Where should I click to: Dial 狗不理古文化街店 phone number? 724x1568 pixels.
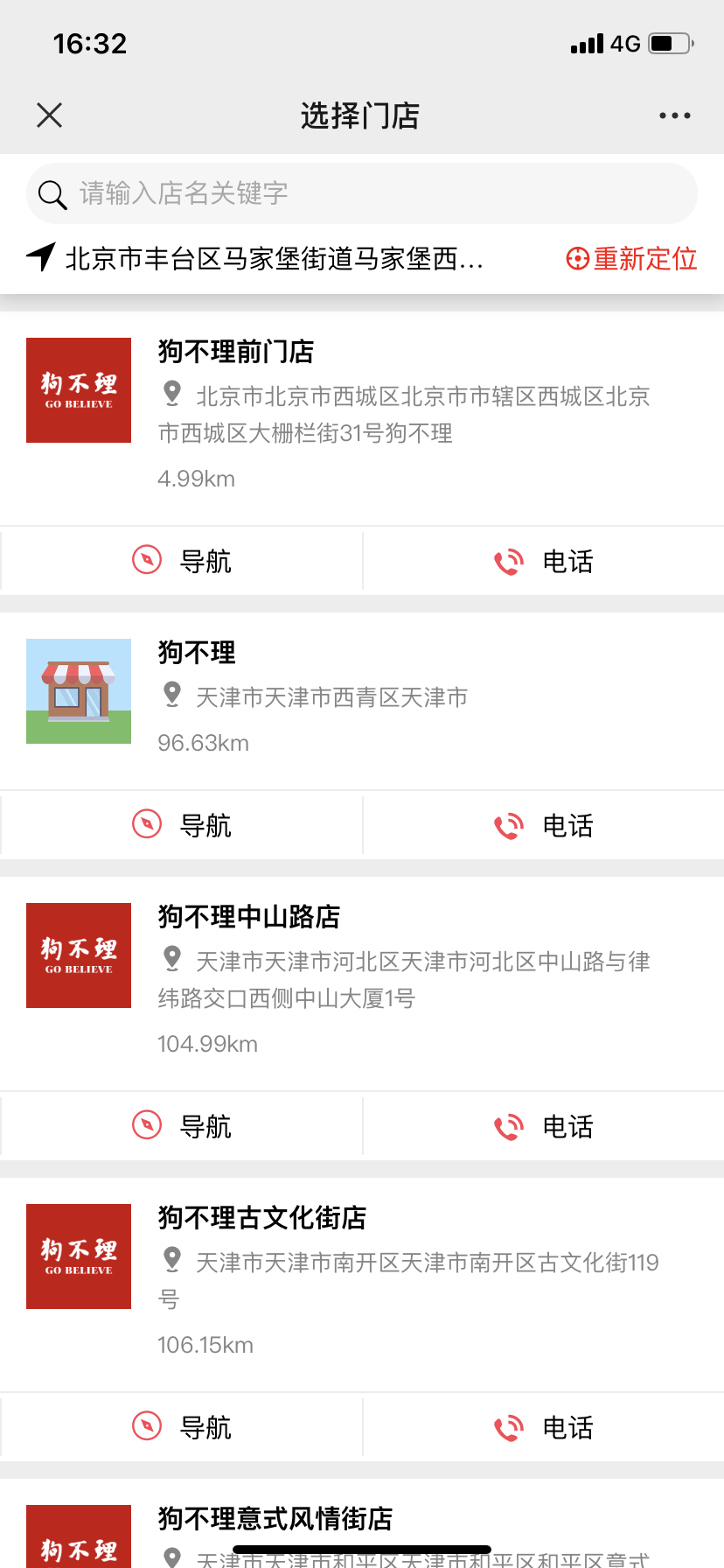pyautogui.click(x=544, y=1427)
